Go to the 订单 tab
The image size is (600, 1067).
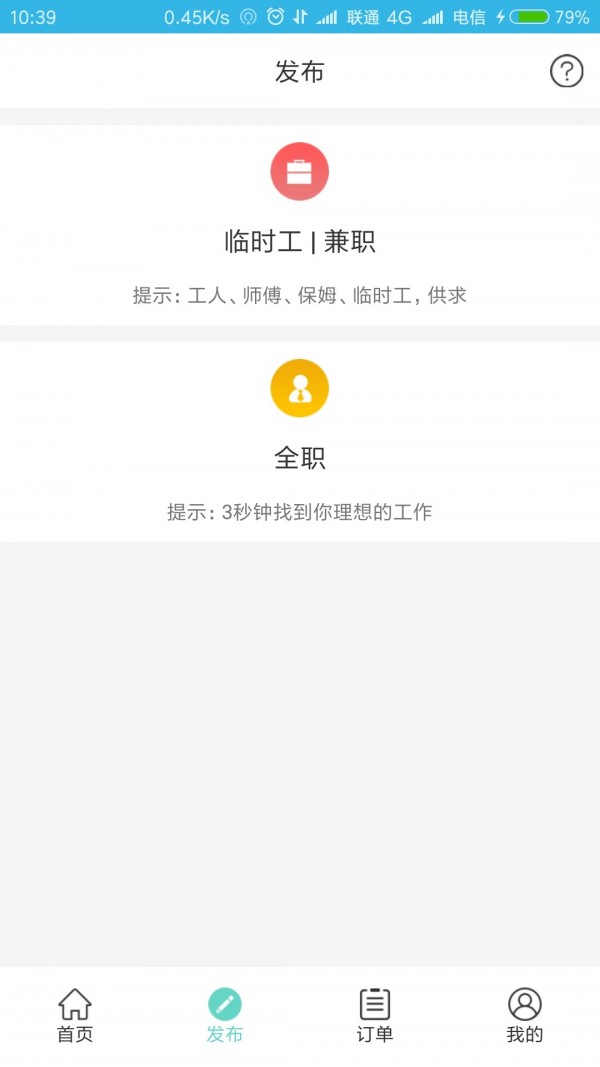[x=375, y=1015]
